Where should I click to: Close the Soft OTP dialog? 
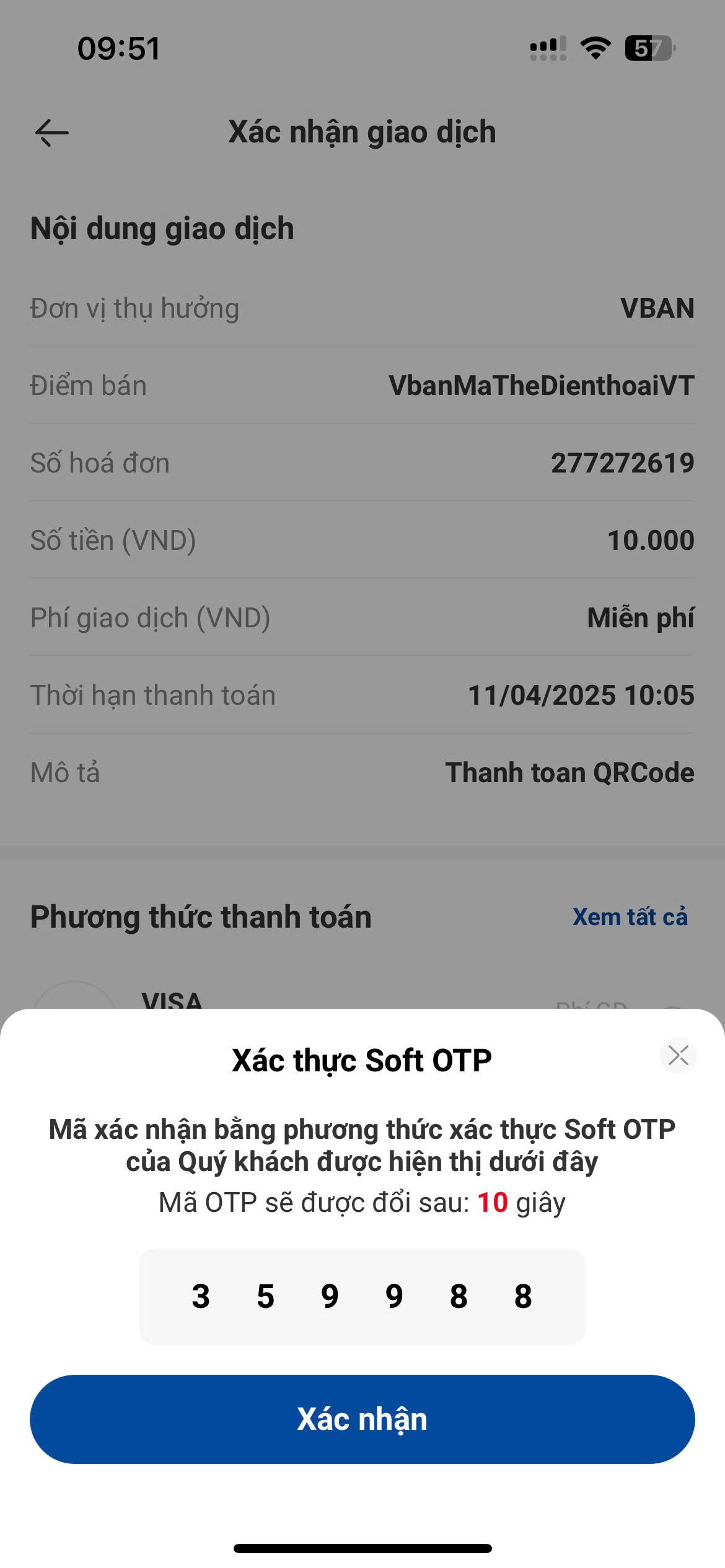678,1055
